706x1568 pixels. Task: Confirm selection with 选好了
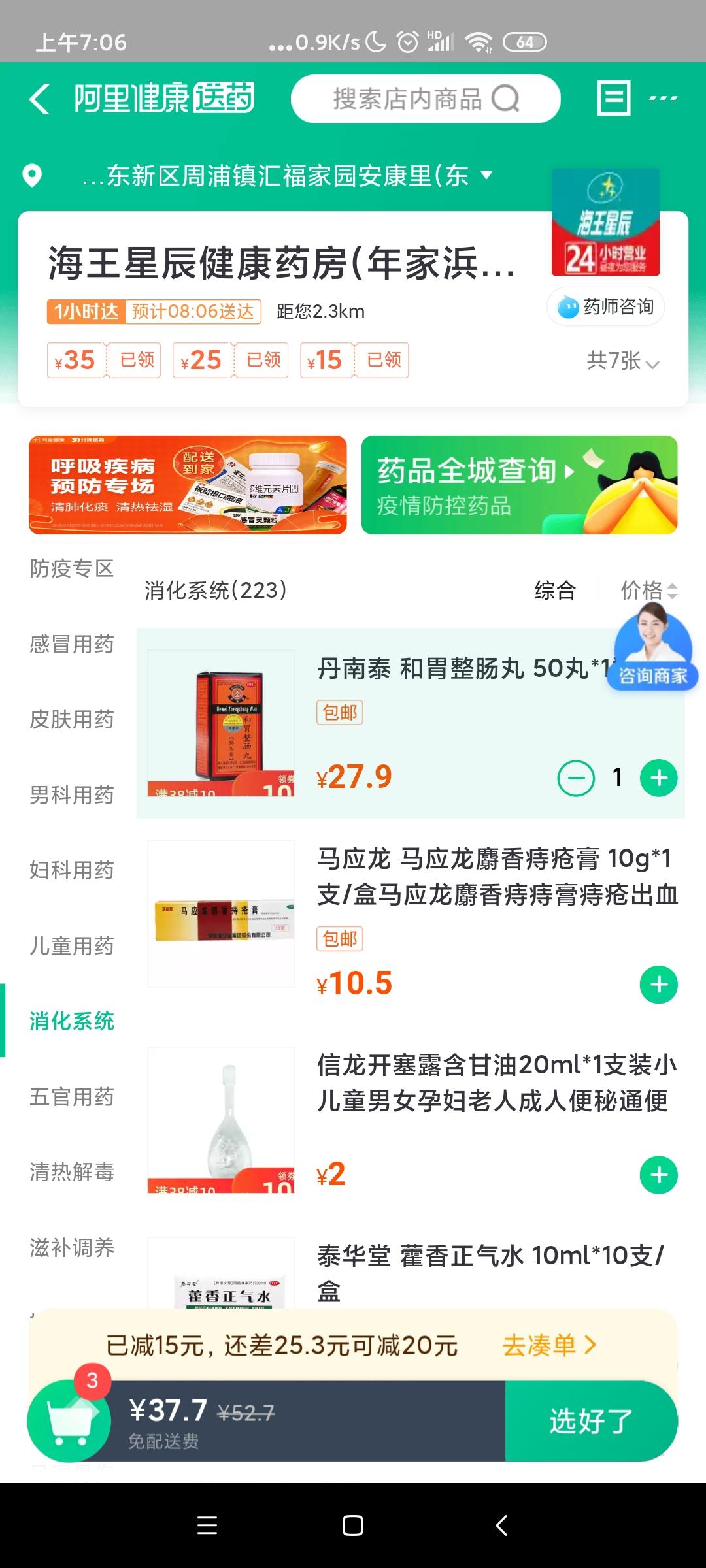591,1421
